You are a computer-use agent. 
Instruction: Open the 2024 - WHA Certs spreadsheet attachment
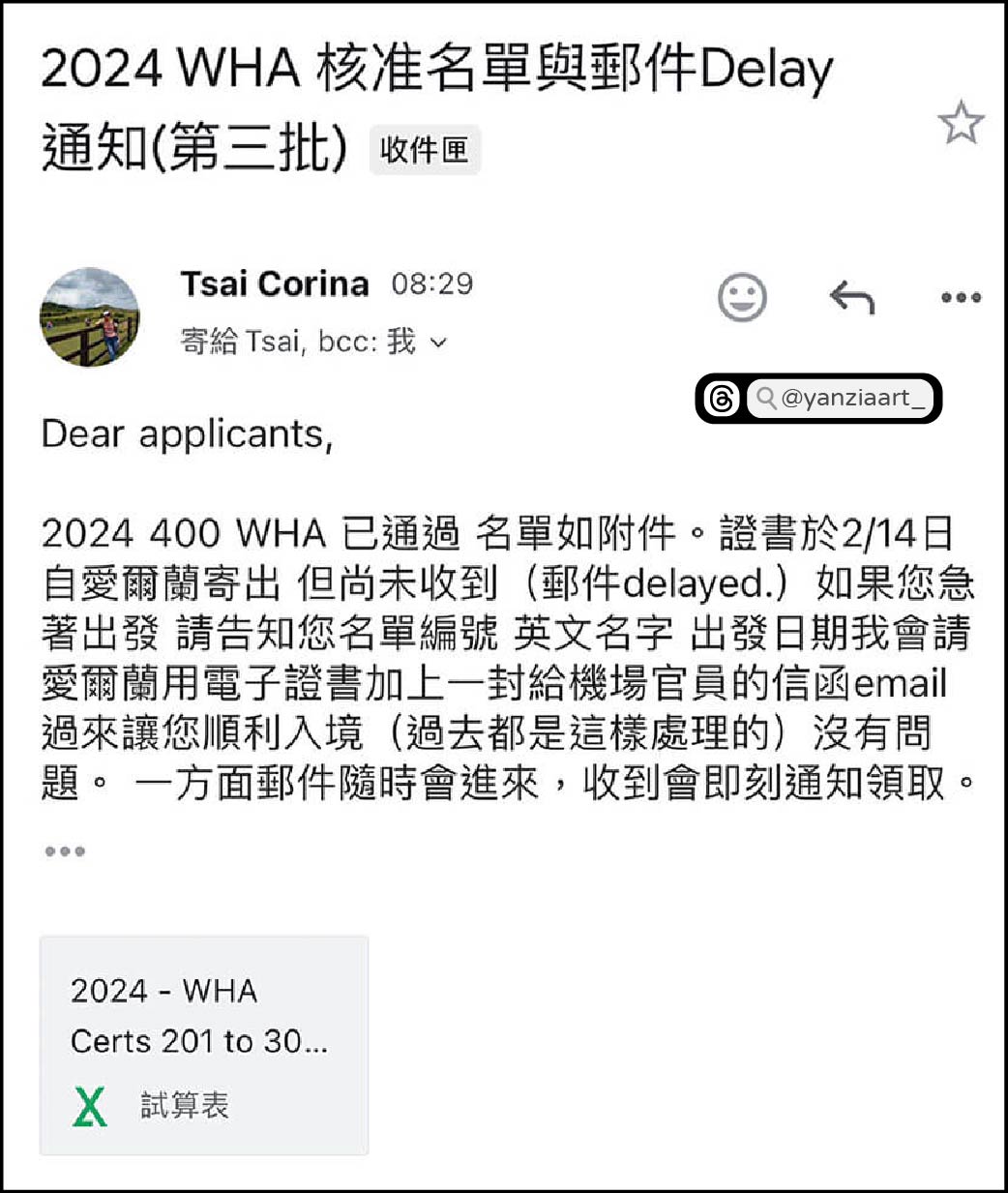click(x=203, y=1045)
